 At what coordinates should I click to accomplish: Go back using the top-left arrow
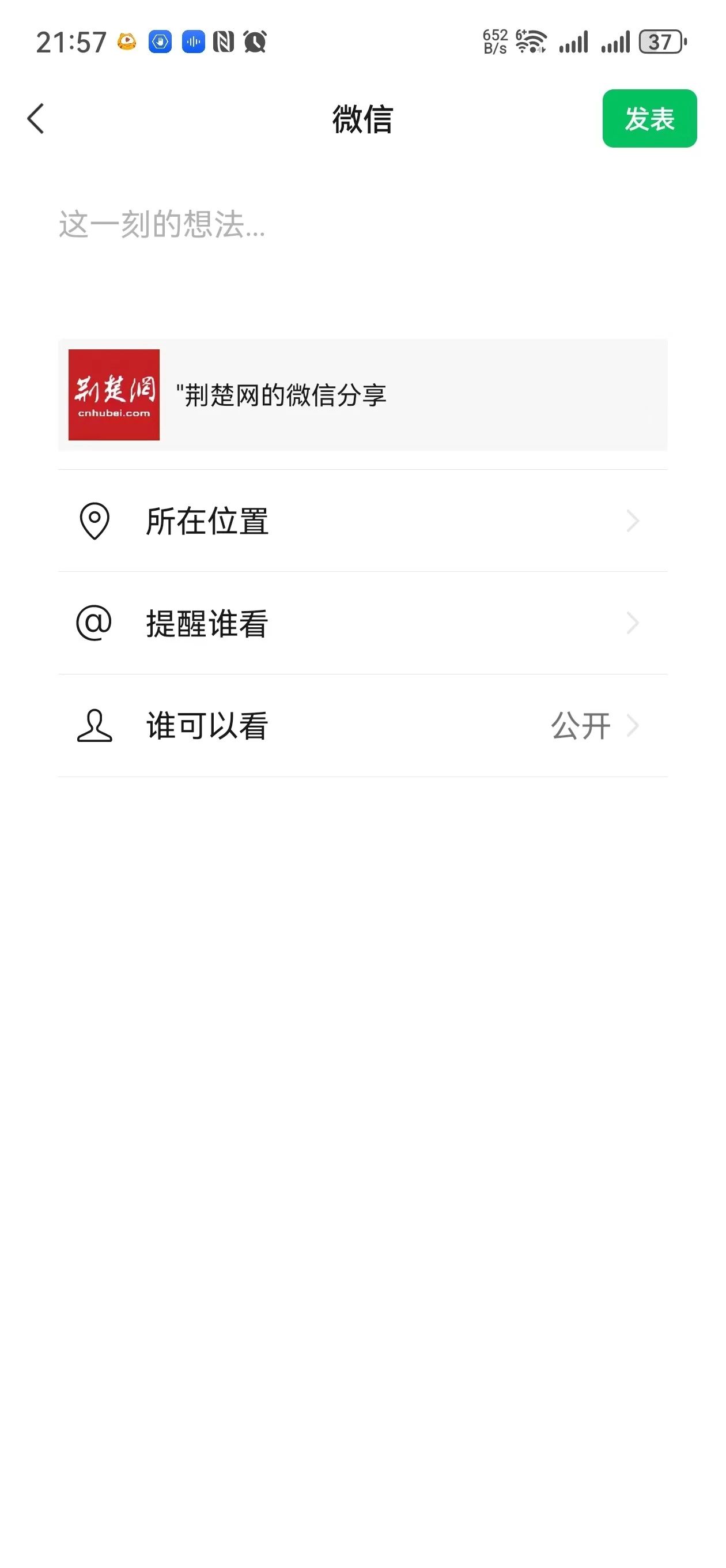pos(36,118)
